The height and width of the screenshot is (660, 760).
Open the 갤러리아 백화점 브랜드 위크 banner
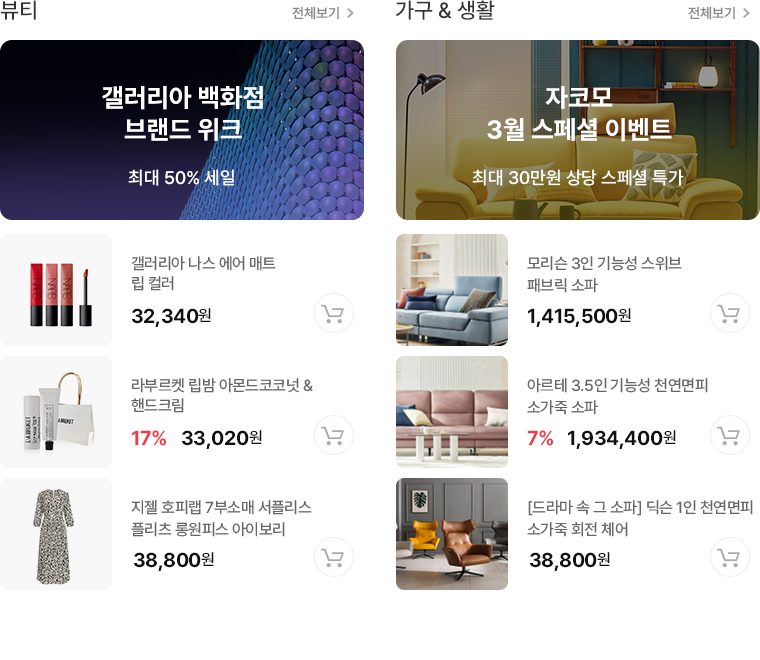[x=182, y=130]
